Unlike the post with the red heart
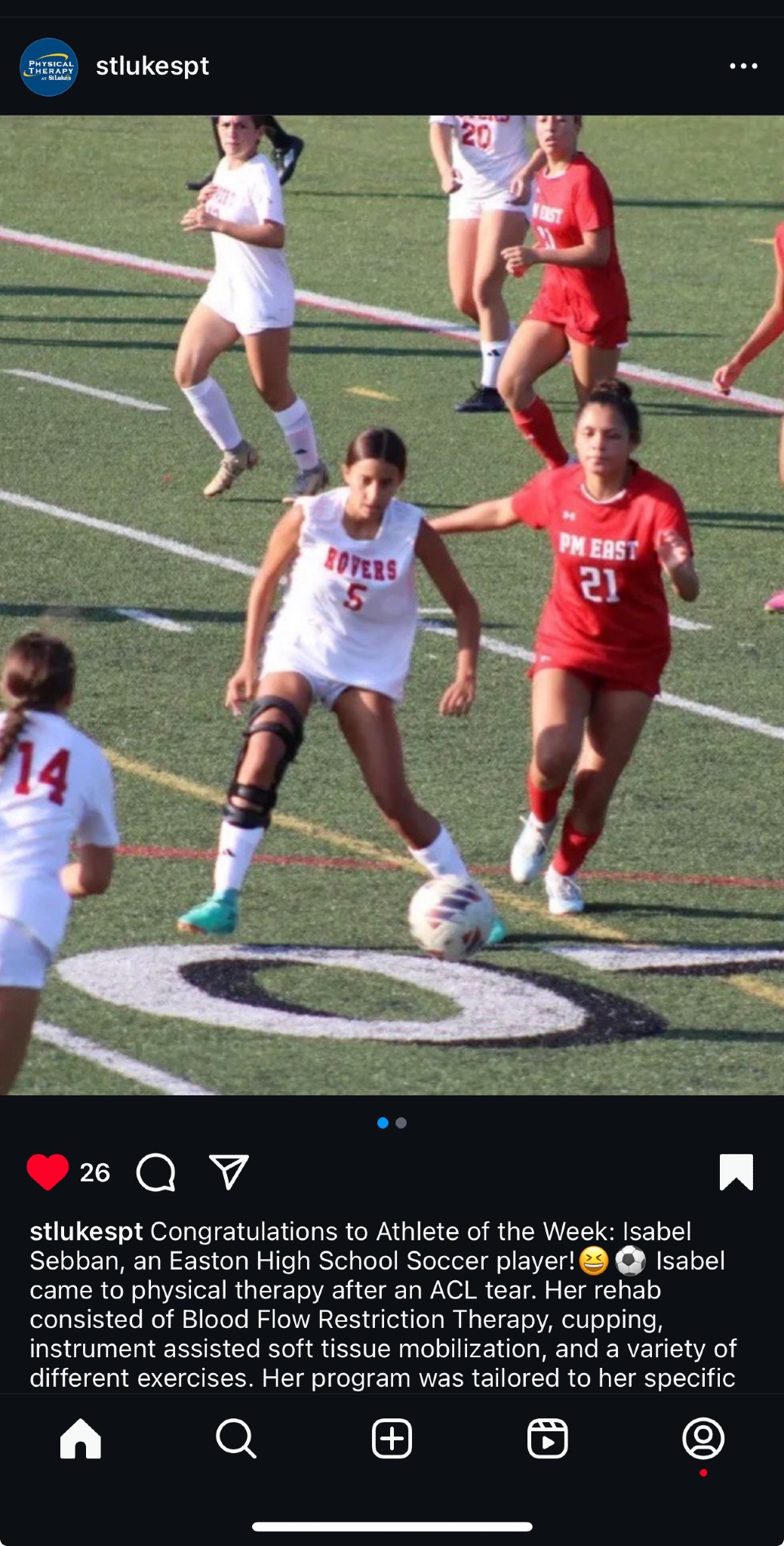This screenshot has width=784, height=1546. tap(48, 1172)
